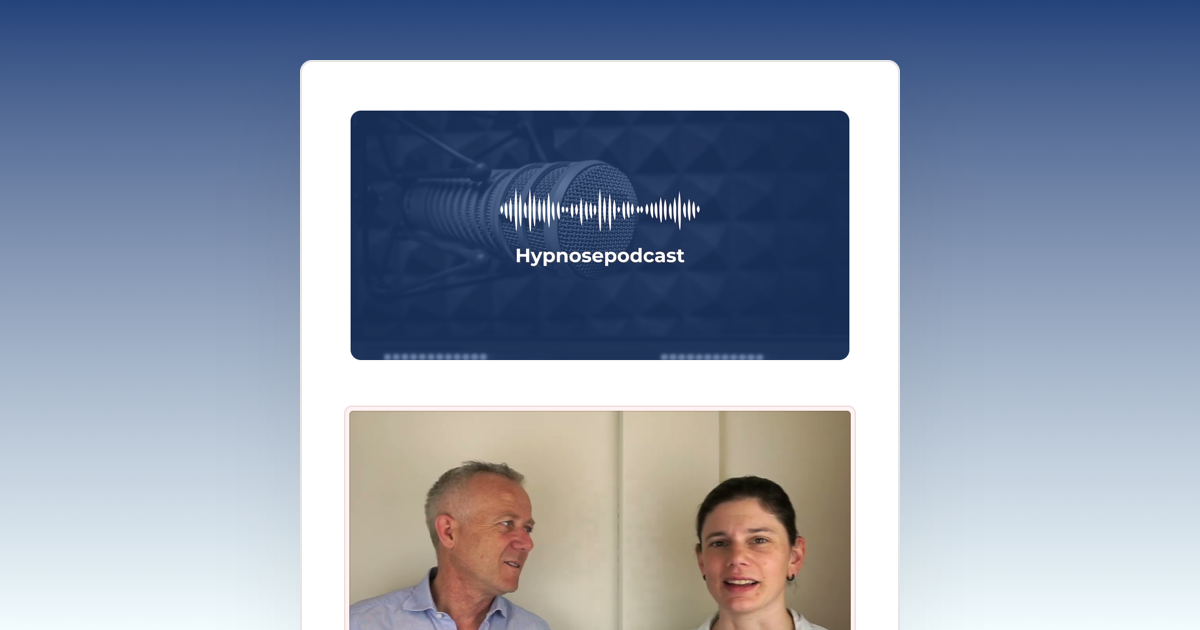The image size is (1200, 630).
Task: Open the video of the two speakers
Action: coord(599,519)
